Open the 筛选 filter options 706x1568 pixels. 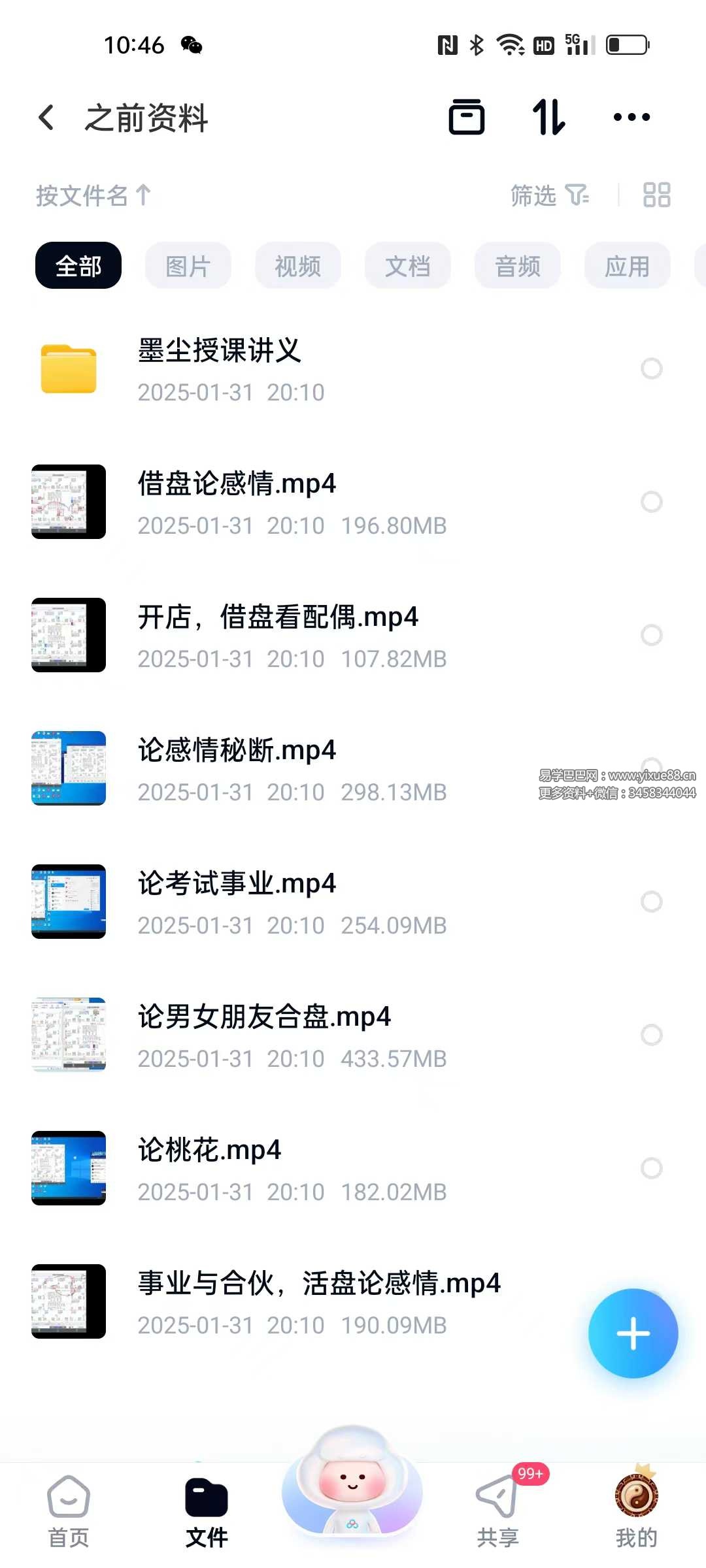549,195
